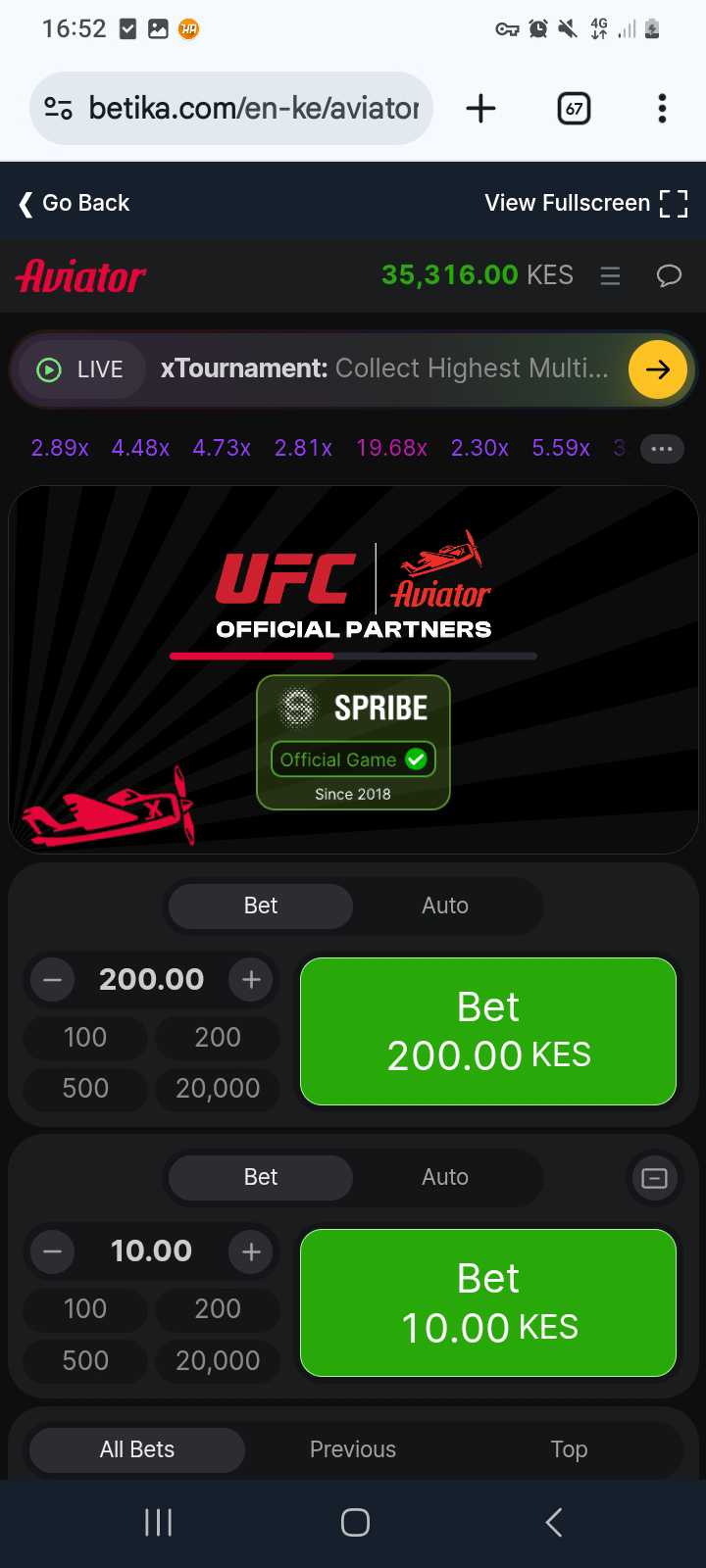Open the browser tab switcher
This screenshot has width=706, height=1568.
point(574,108)
